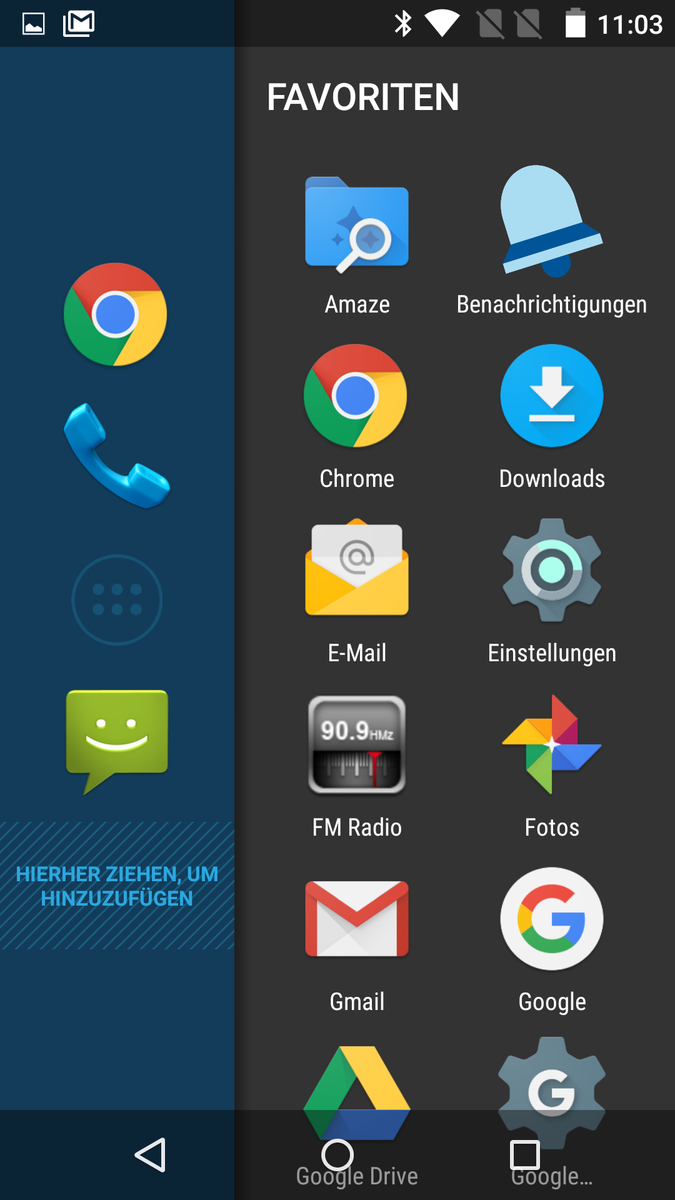Tap the Chrome shortcut in the dock

[116, 314]
